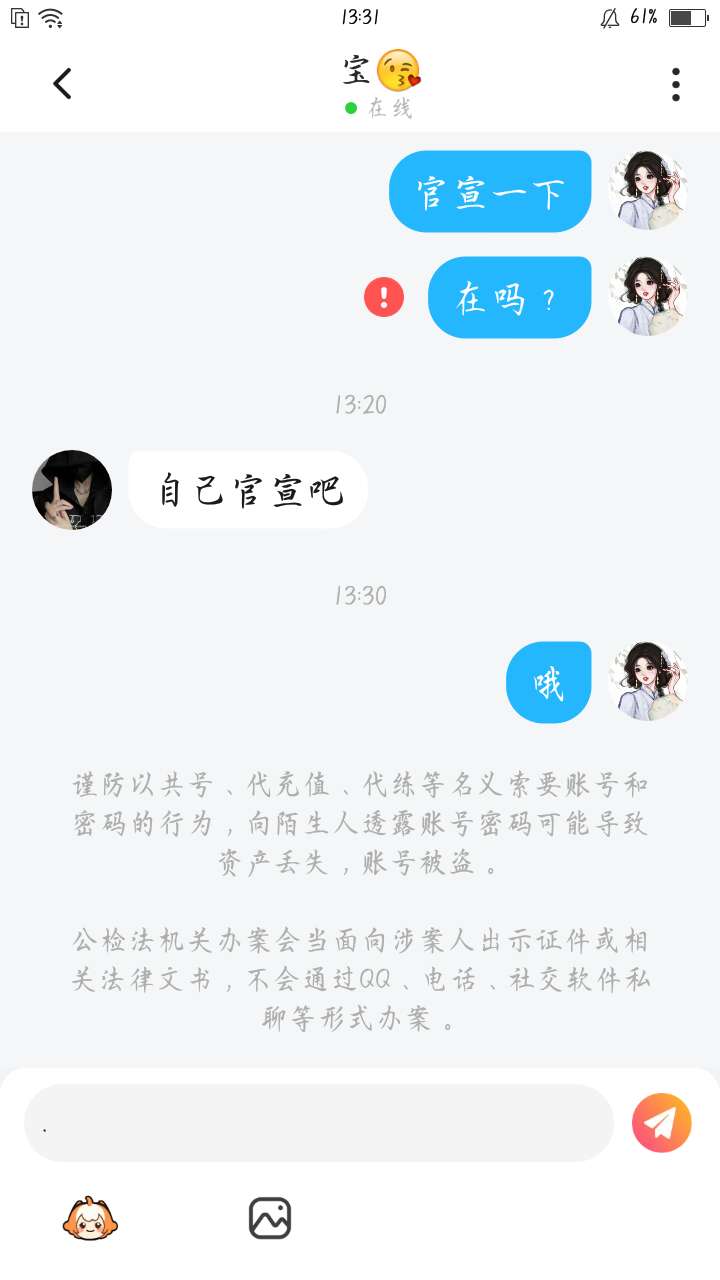The height and width of the screenshot is (1280, 720).
Task: Tap the red failed-message warning icon
Action: 384,298
